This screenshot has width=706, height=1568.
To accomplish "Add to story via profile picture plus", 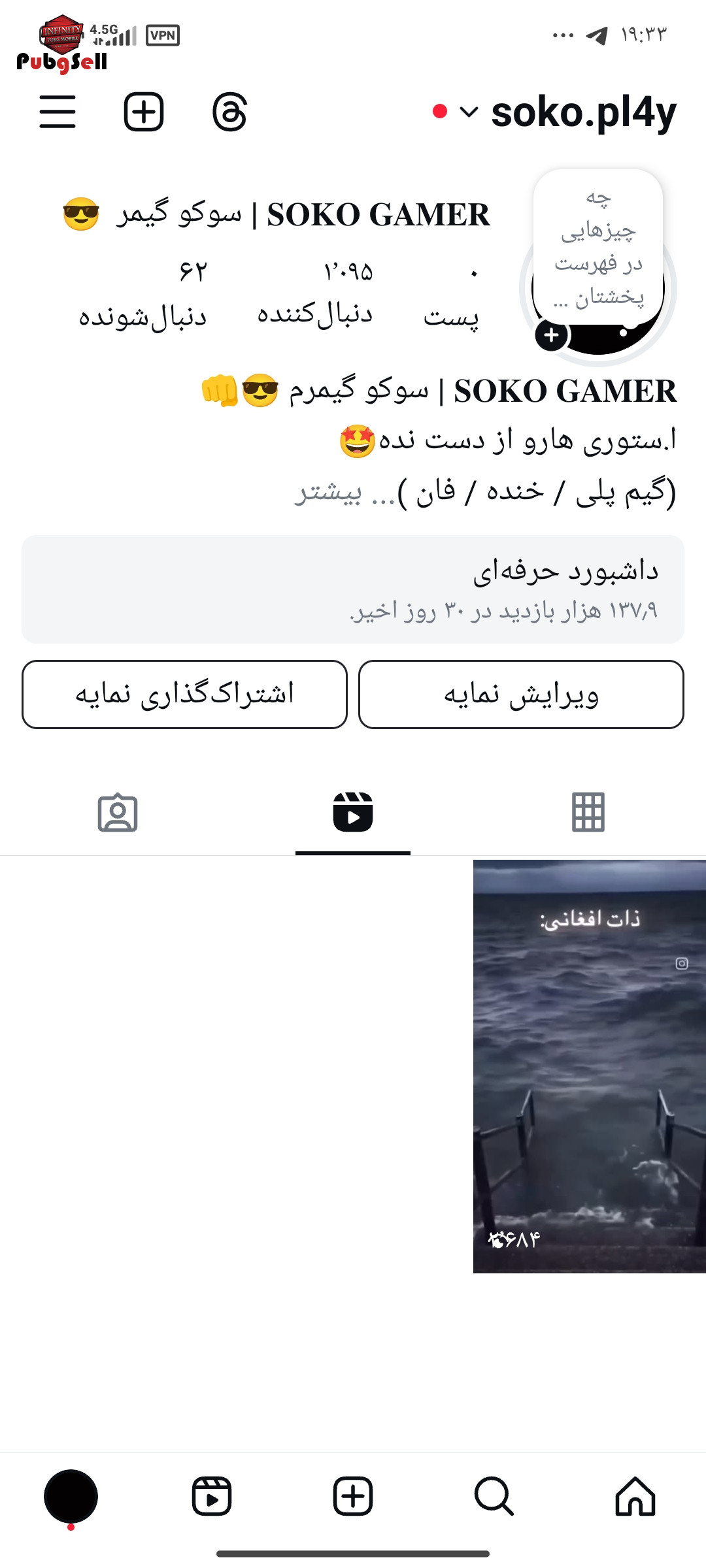I will pos(552,335).
